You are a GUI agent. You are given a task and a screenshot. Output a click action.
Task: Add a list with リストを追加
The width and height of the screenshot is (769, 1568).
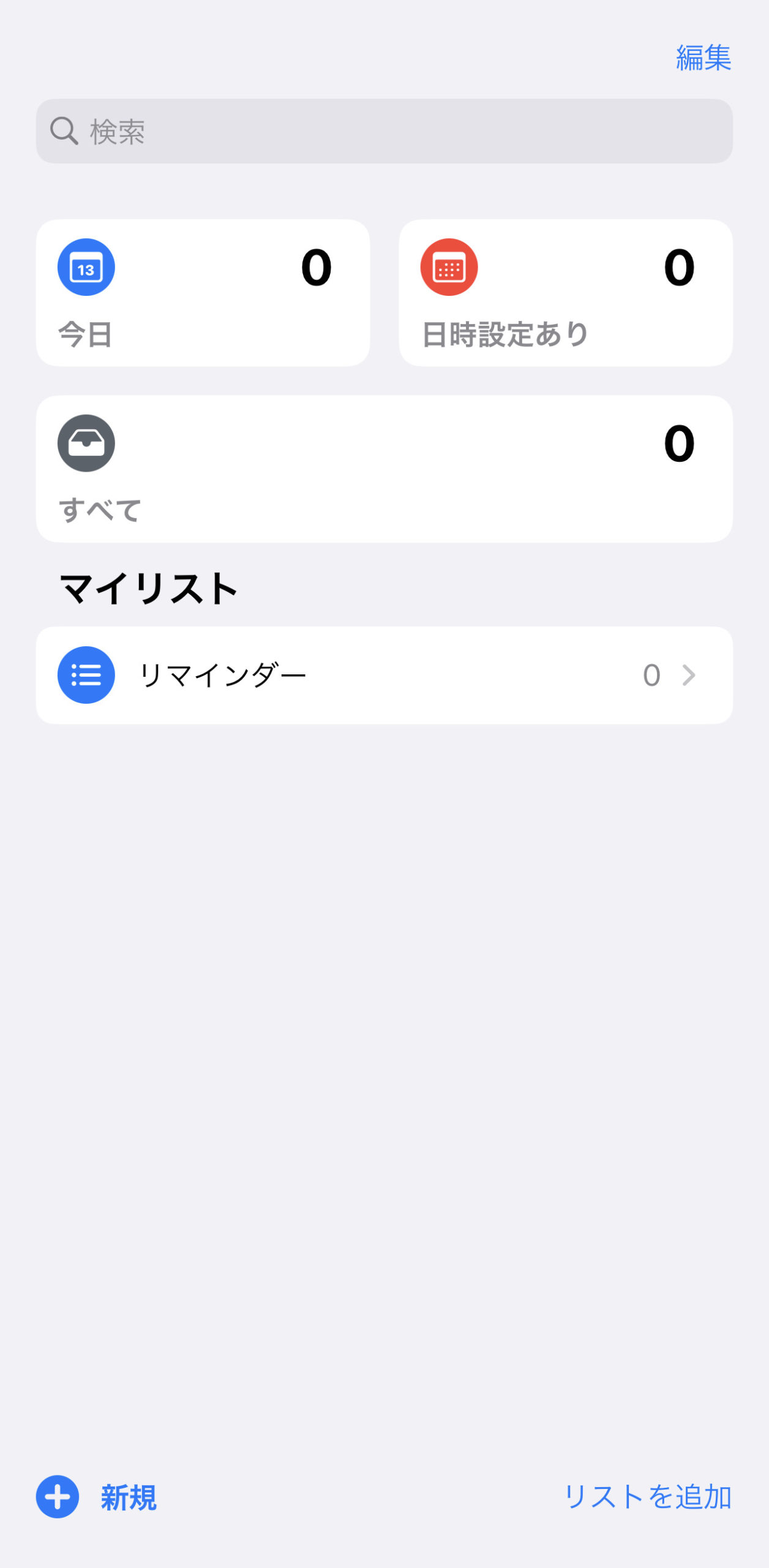click(x=647, y=1497)
